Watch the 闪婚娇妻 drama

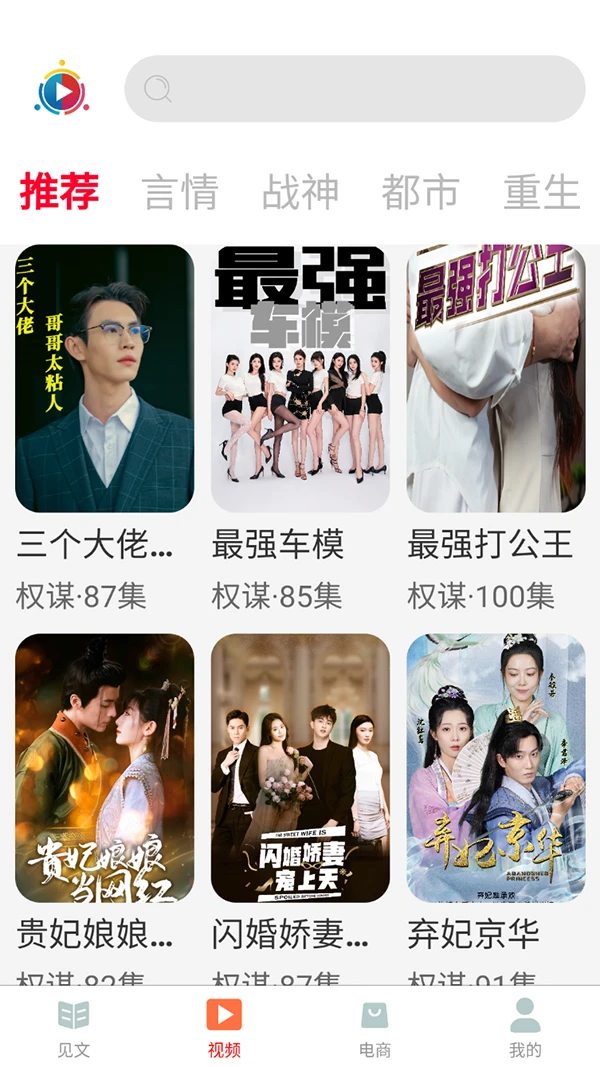click(x=300, y=768)
